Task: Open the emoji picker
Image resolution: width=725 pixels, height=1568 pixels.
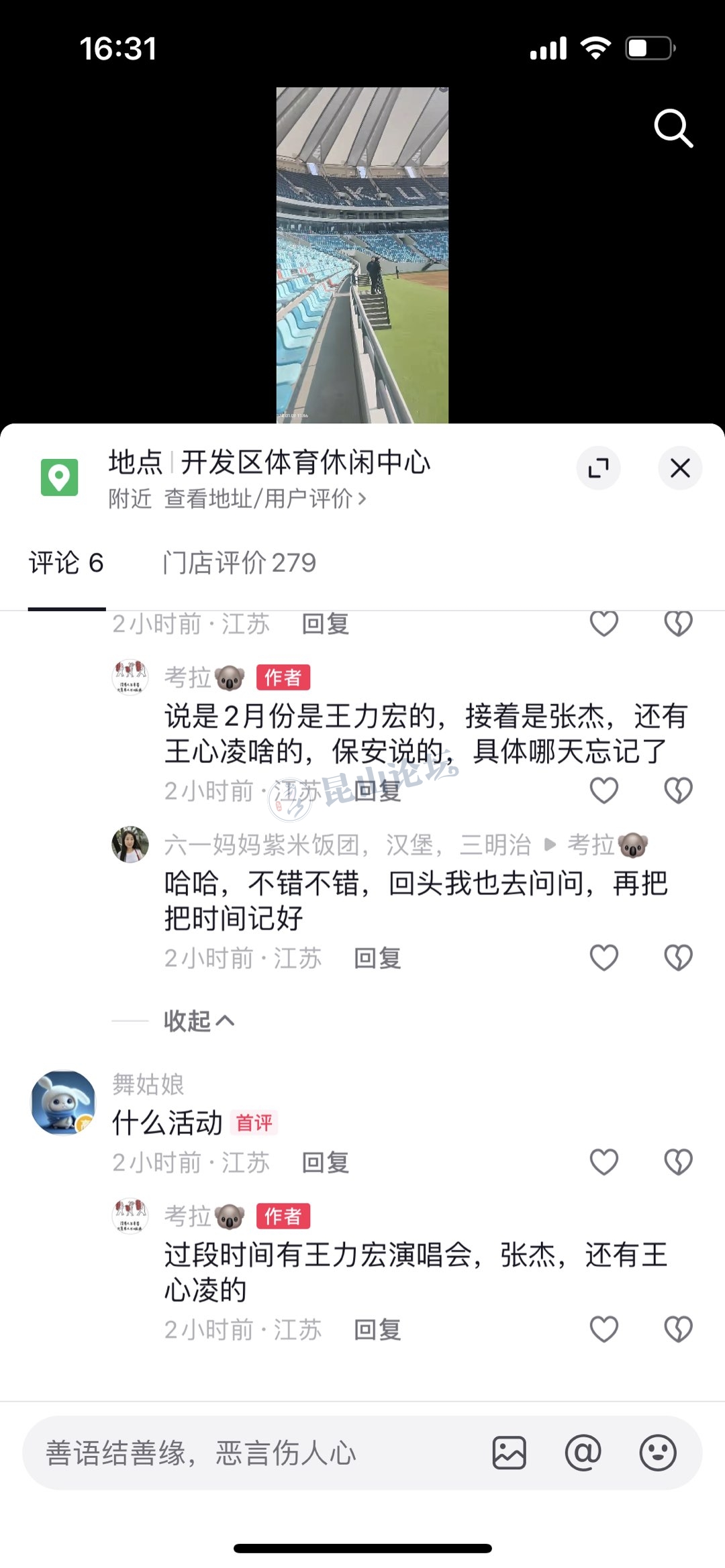Action: [657, 1453]
